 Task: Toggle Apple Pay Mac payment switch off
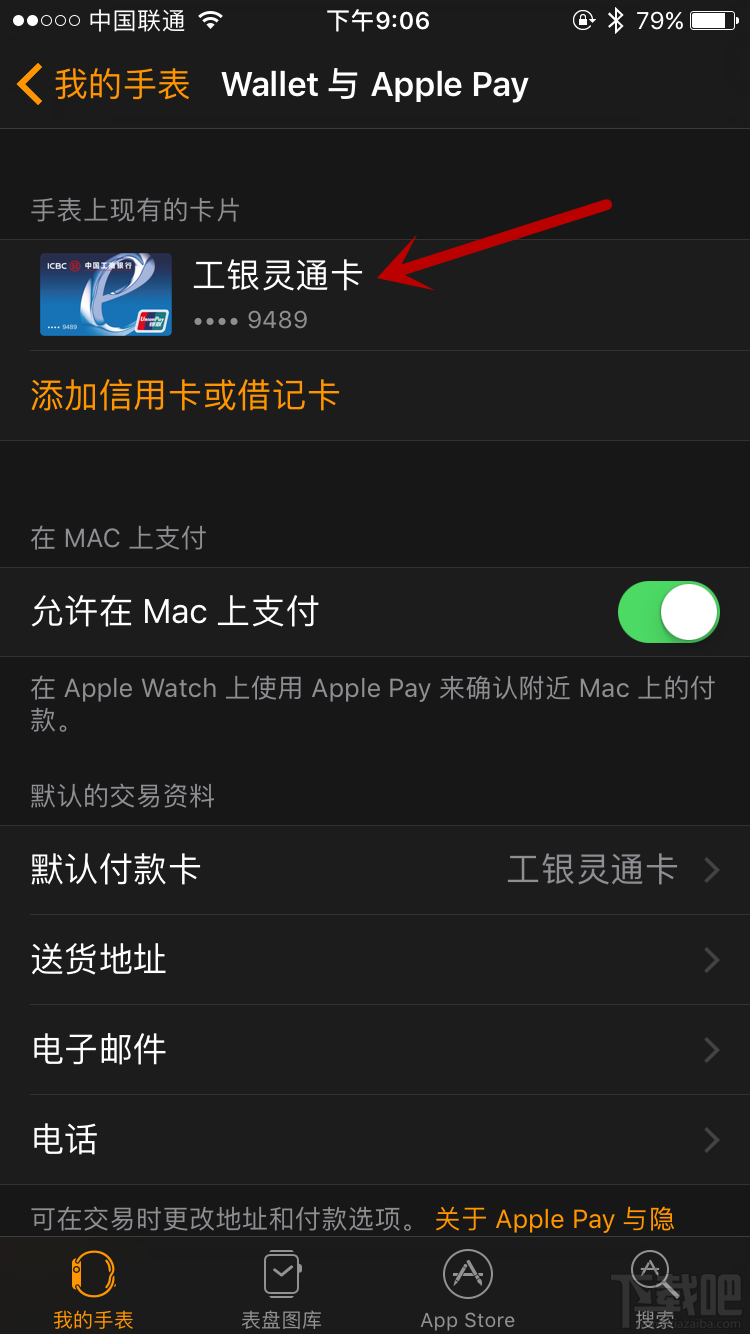pyautogui.click(x=668, y=613)
